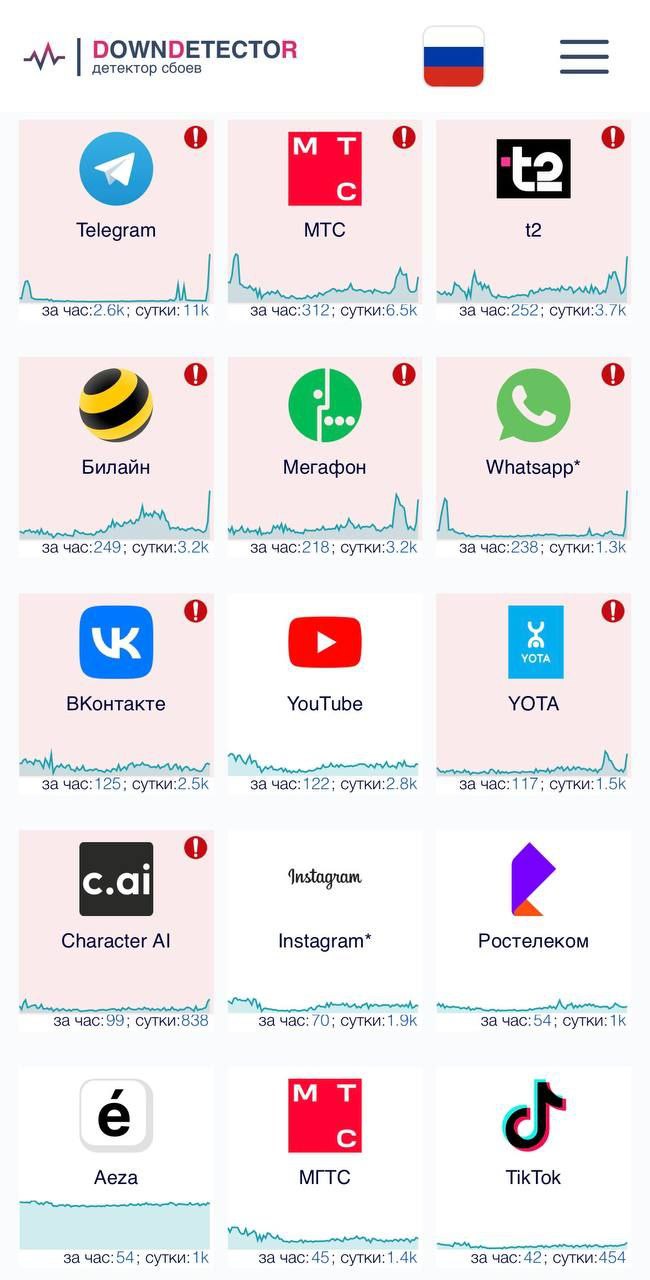
Task: View the МТС outage details
Action: [324, 200]
